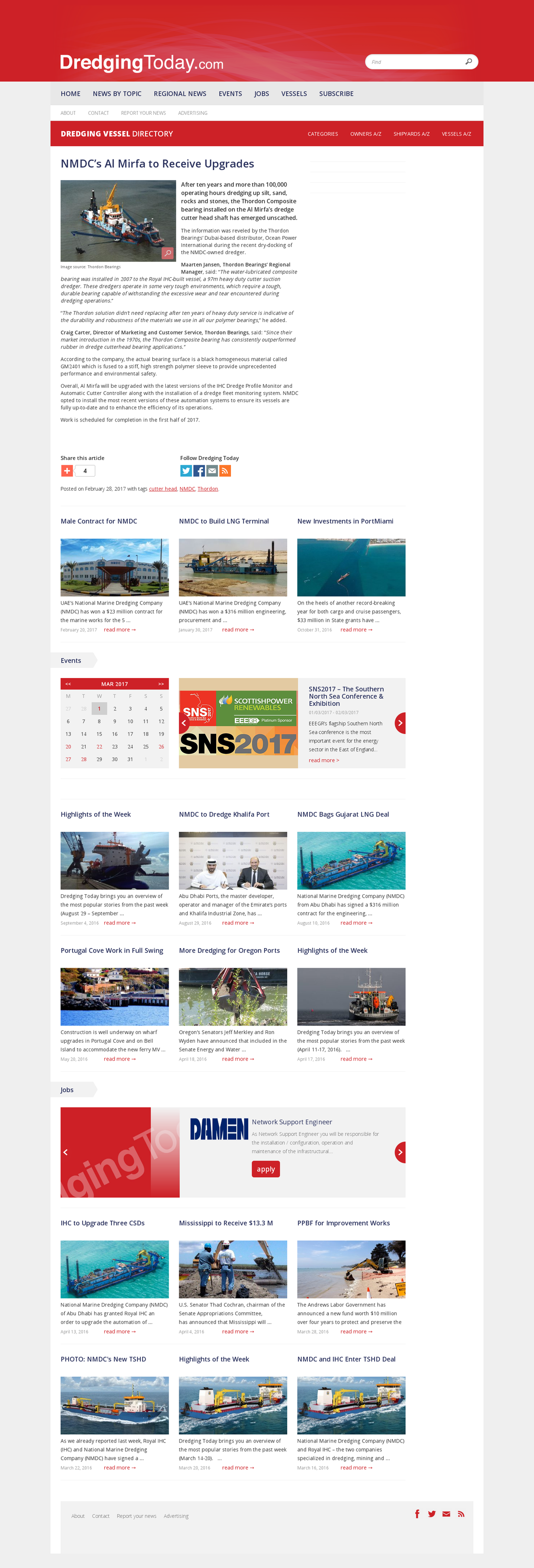Go to next month in events calendar
This screenshot has height=1568, width=534.
click(161, 684)
